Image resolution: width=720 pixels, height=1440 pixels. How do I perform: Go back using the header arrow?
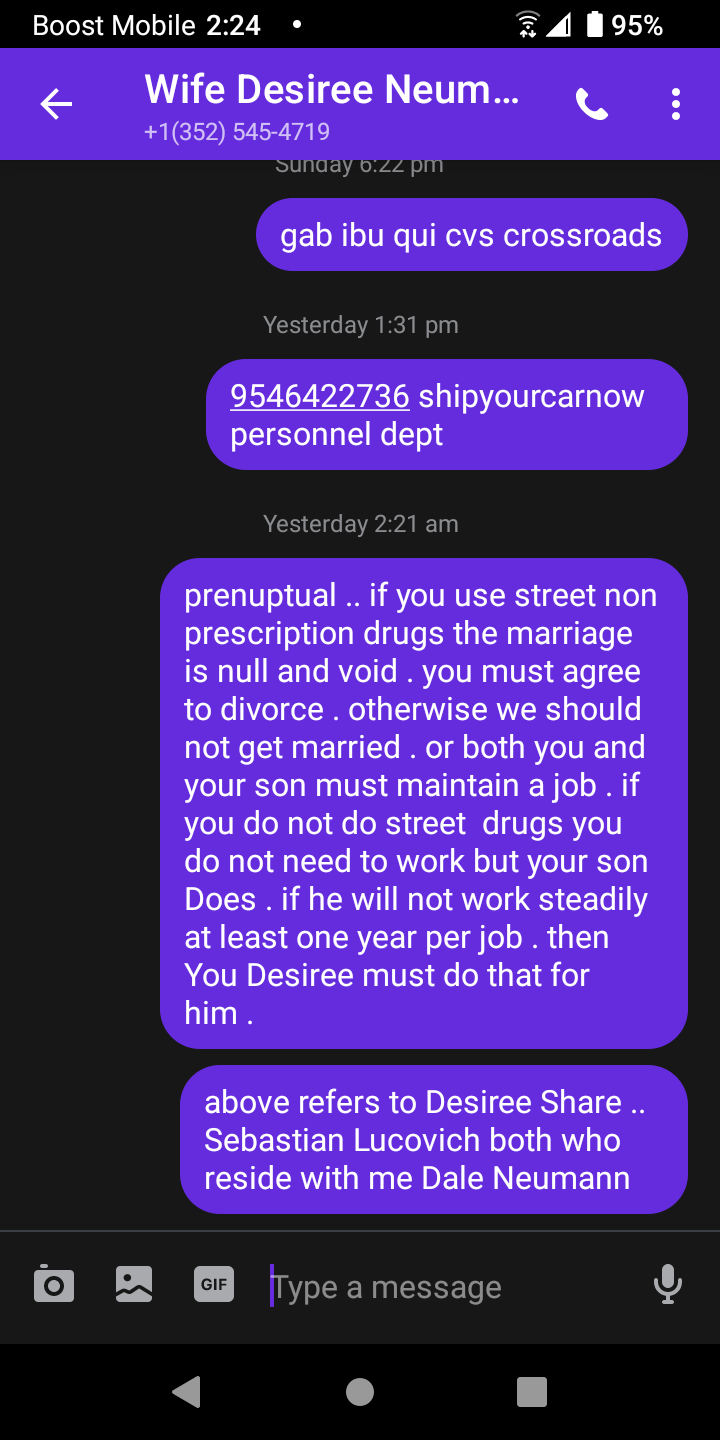pos(56,104)
